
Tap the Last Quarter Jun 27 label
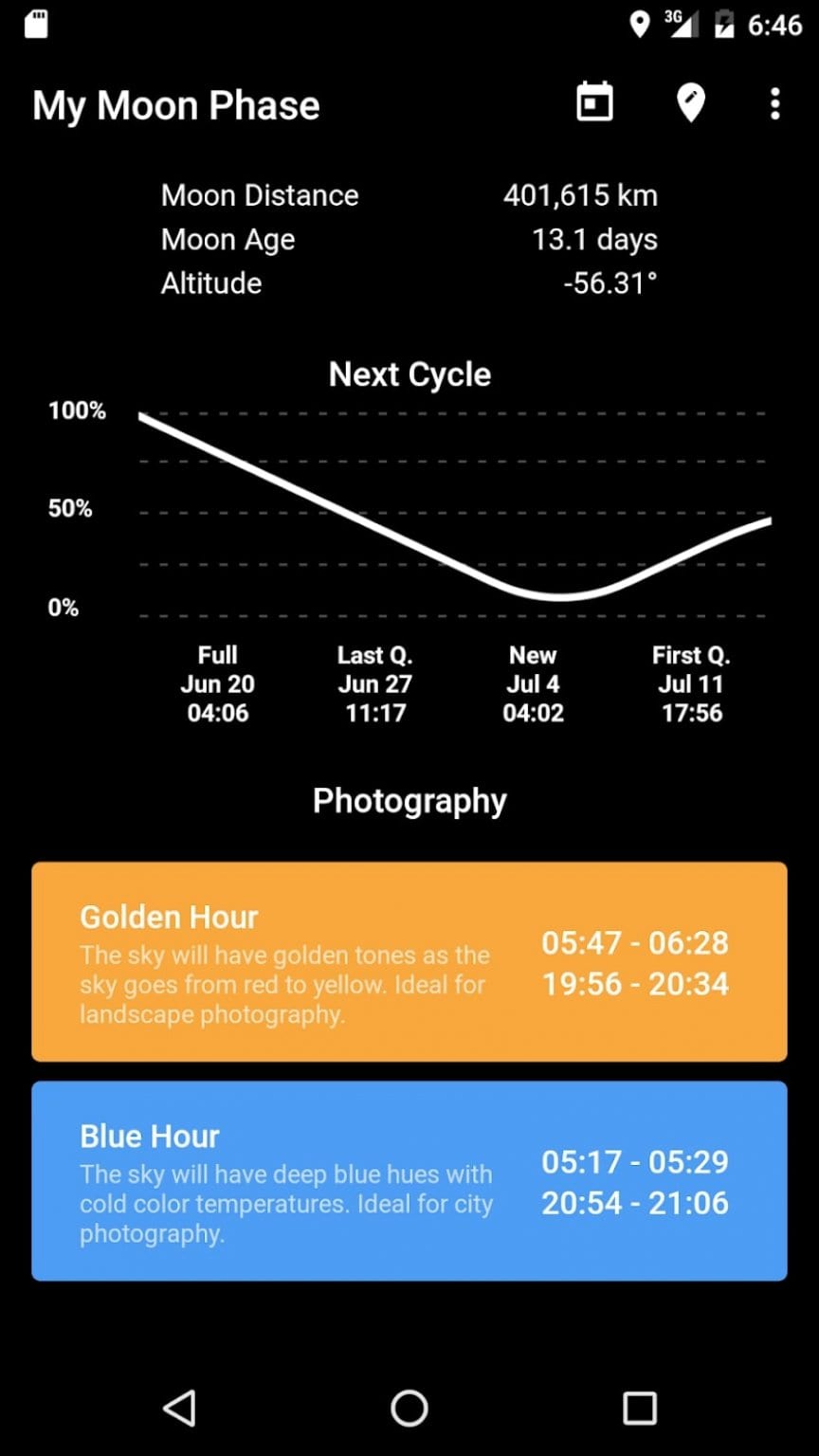pyautogui.click(x=375, y=683)
